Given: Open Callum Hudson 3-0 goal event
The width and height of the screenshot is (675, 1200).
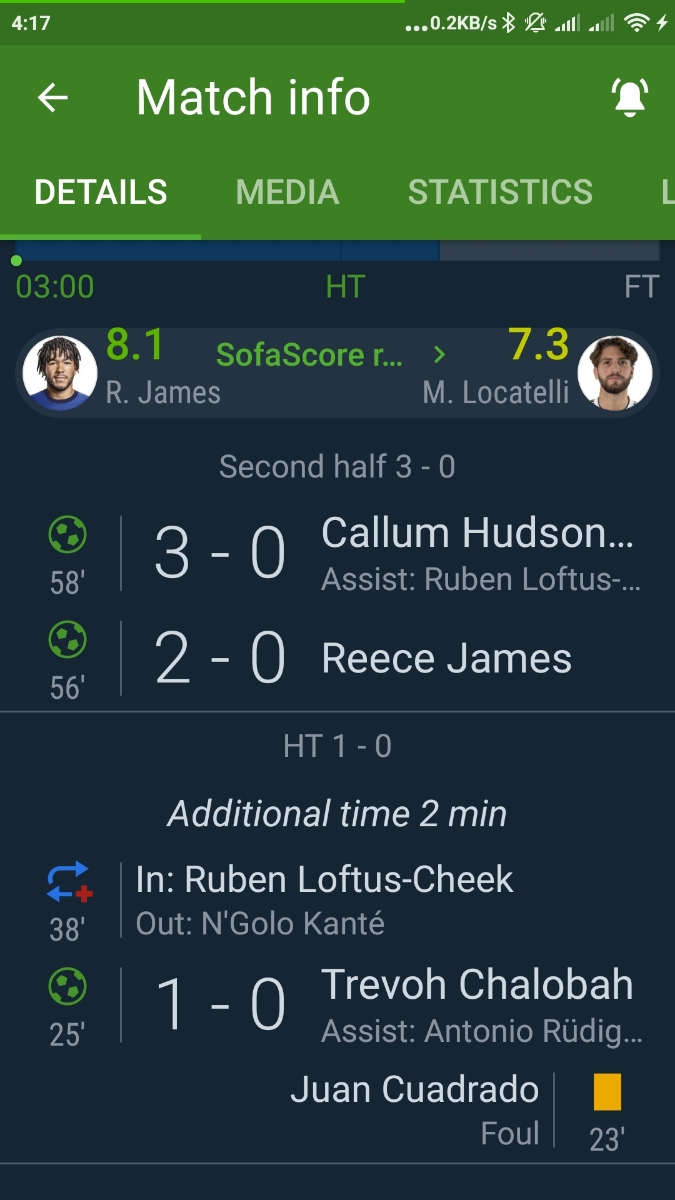Looking at the screenshot, I should click(337, 553).
